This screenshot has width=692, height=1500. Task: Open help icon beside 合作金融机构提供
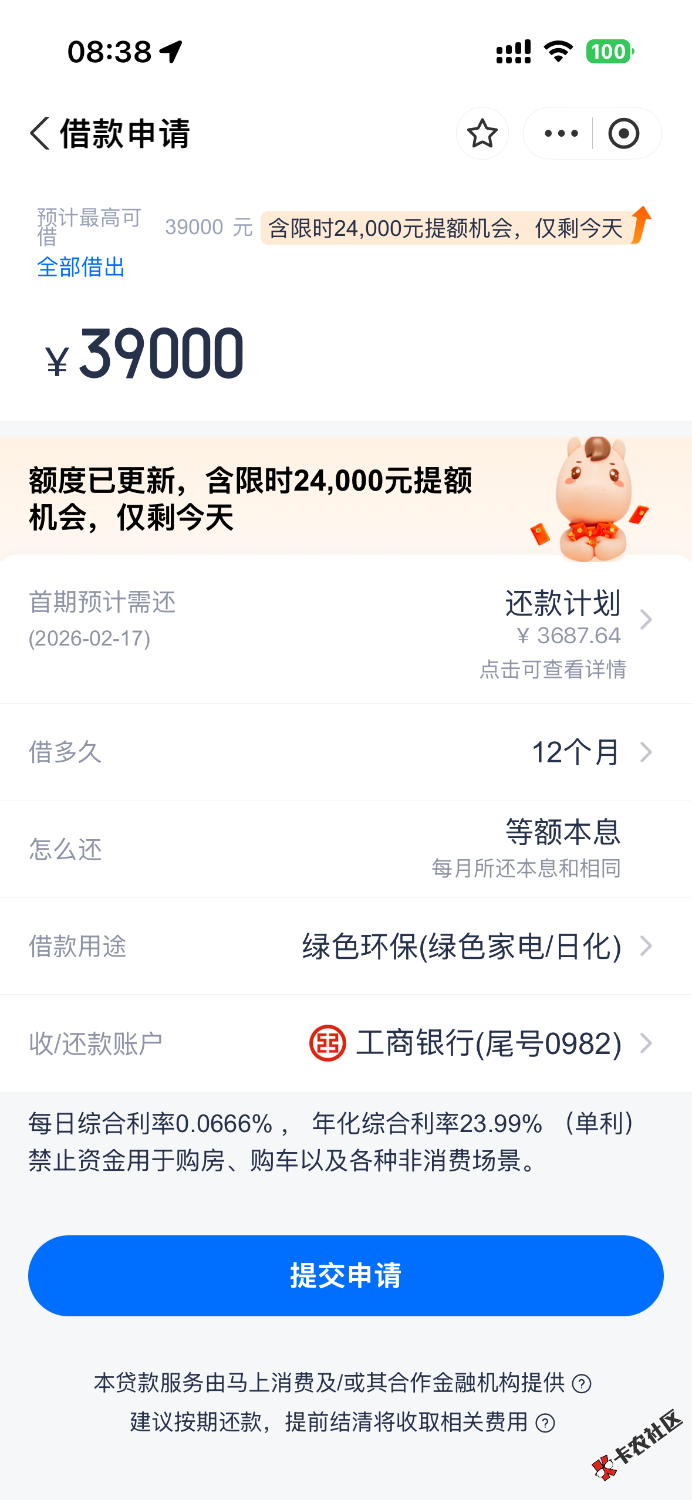click(581, 1384)
